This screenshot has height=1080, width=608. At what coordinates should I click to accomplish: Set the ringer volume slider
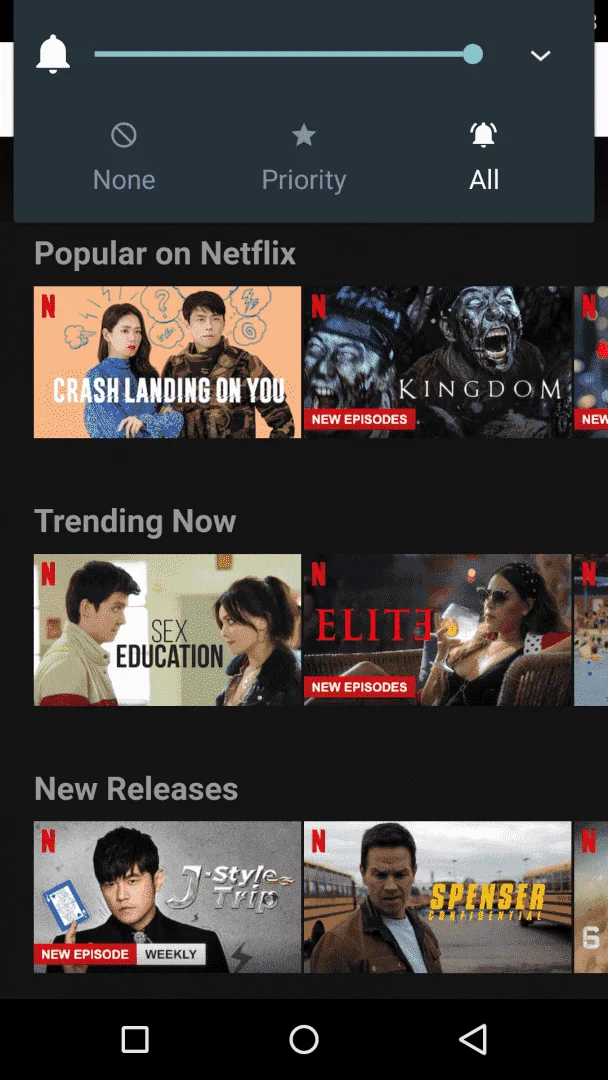(288, 54)
